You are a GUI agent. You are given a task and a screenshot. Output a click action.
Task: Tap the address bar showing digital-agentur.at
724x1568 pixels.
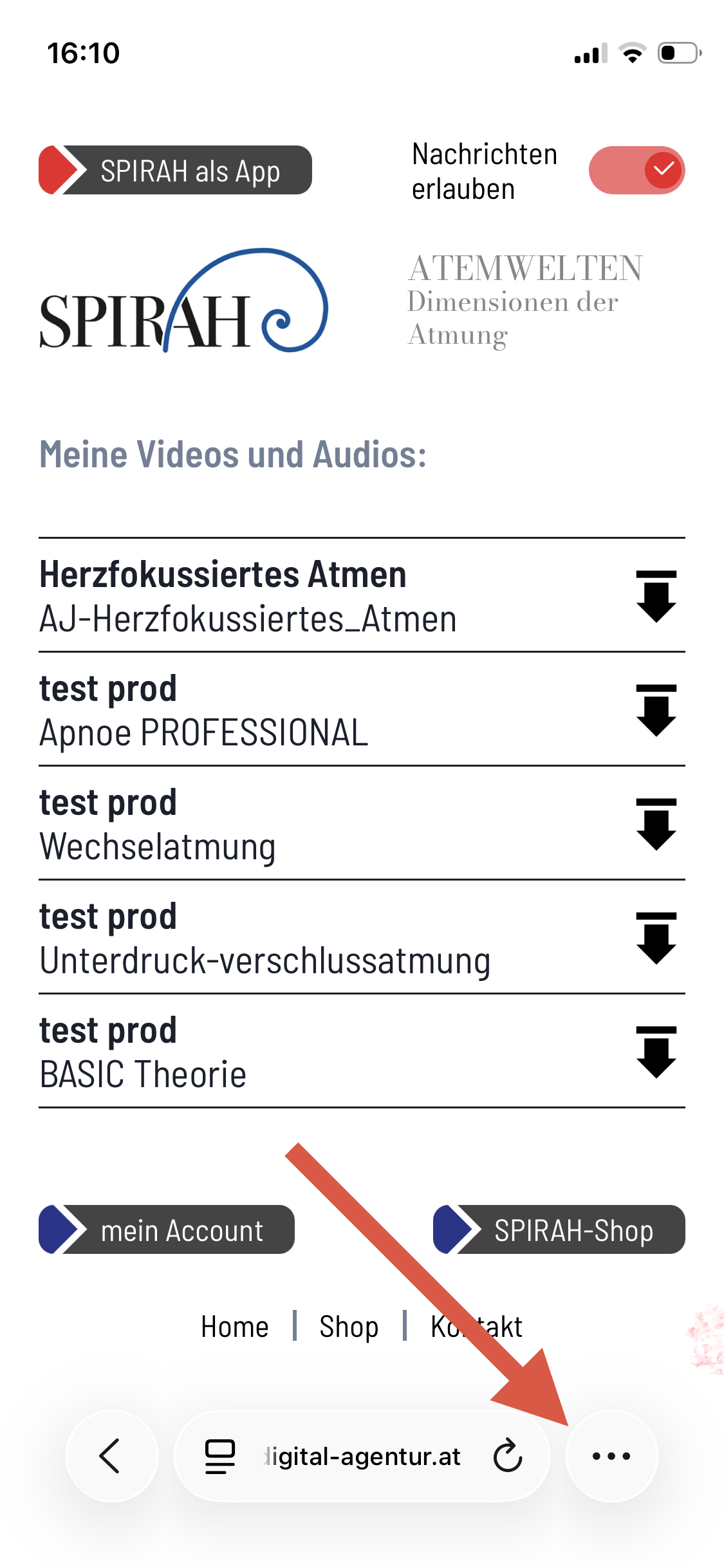click(362, 1456)
